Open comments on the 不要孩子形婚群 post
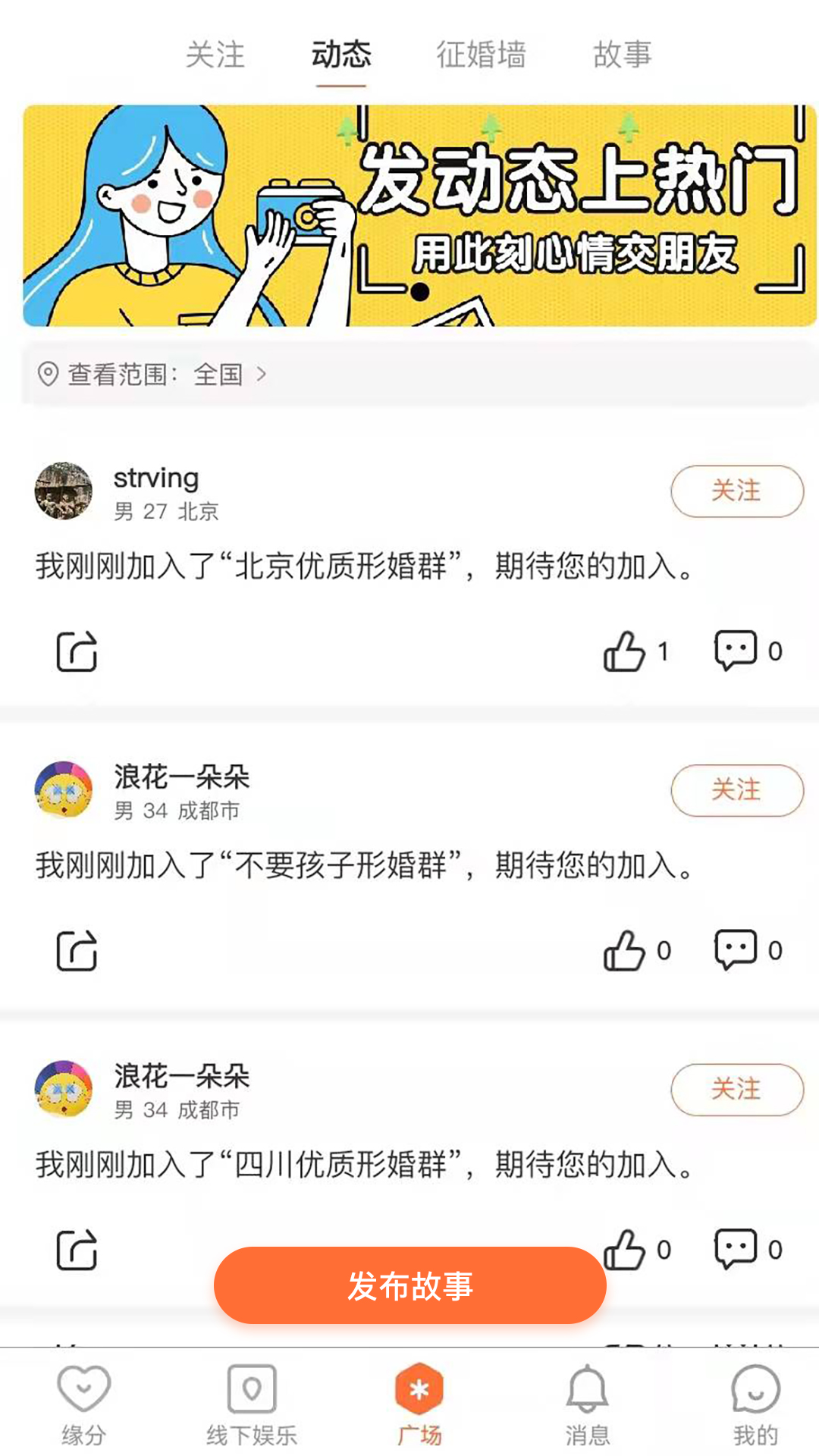 [x=734, y=950]
